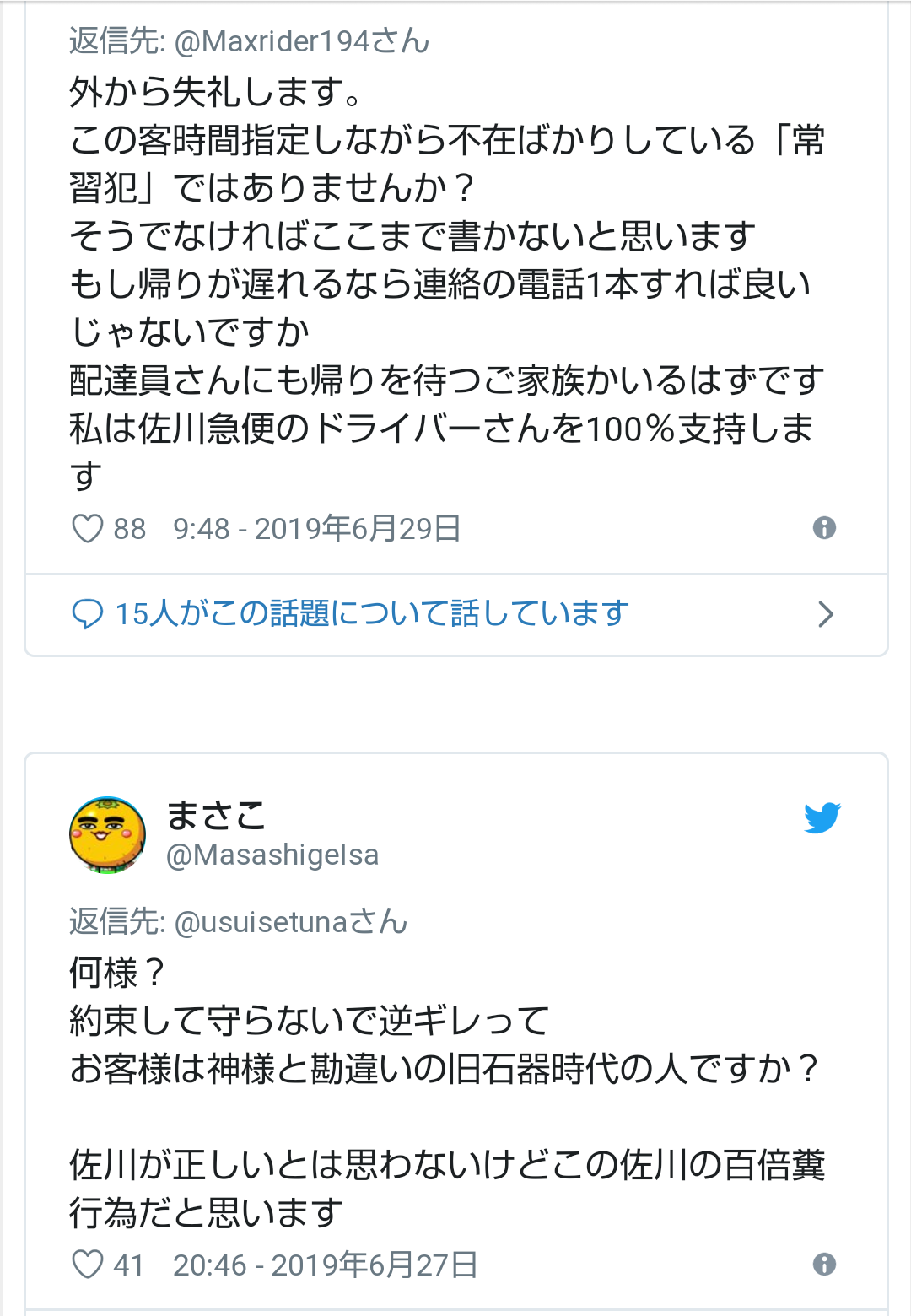Tap the @Maxrider194 reply mention

(301, 41)
